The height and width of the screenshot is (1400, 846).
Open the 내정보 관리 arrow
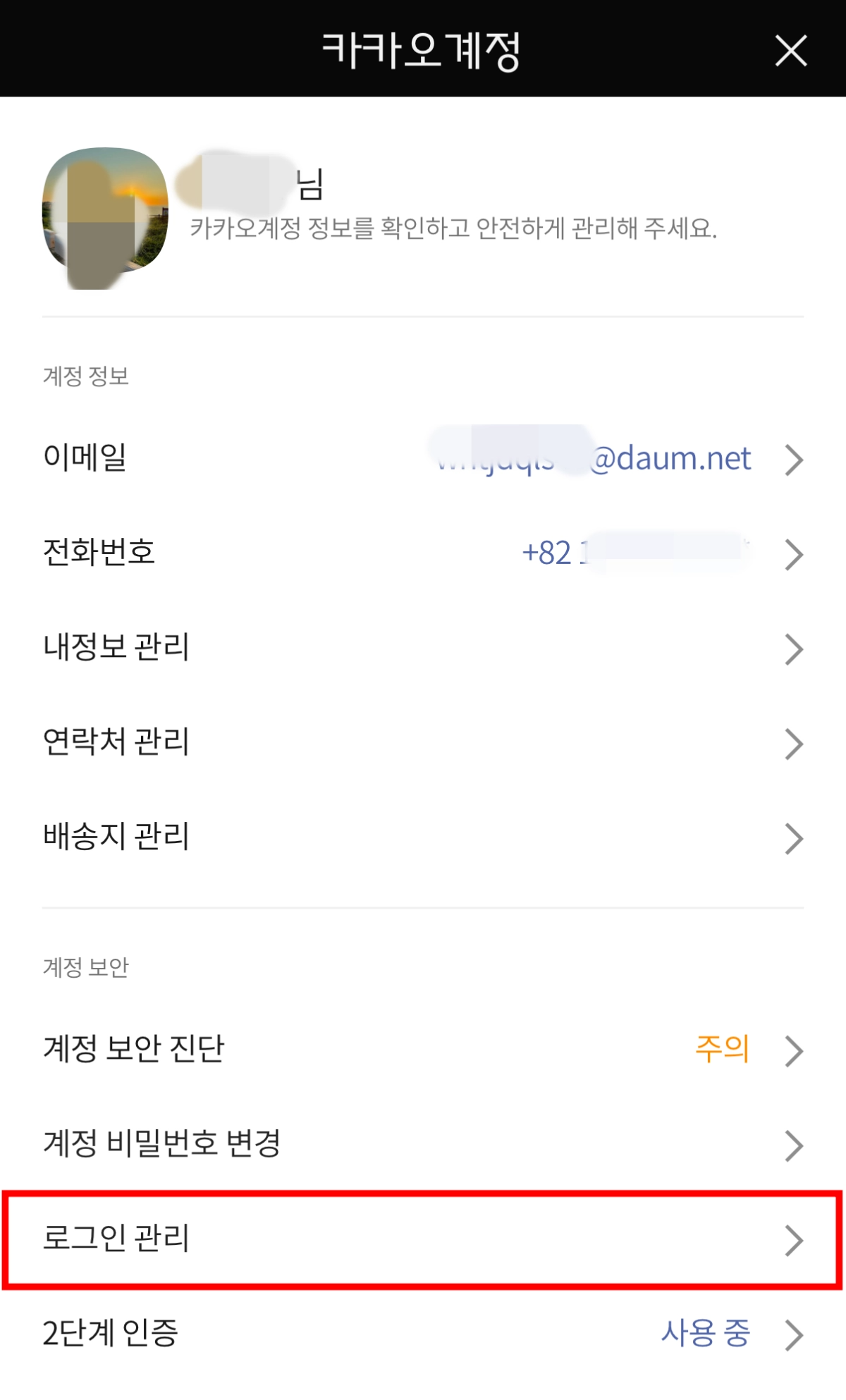click(795, 649)
